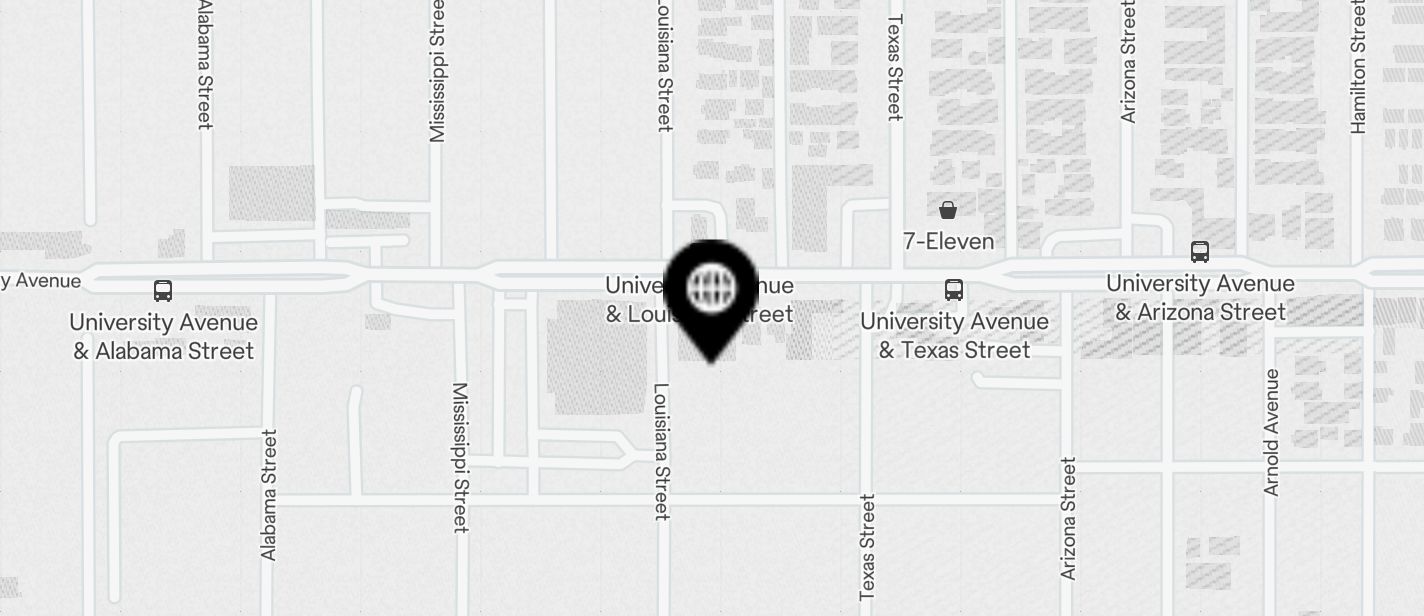Select the 7-Eleven shop marker
This screenshot has height=616, width=1424.
[947, 211]
